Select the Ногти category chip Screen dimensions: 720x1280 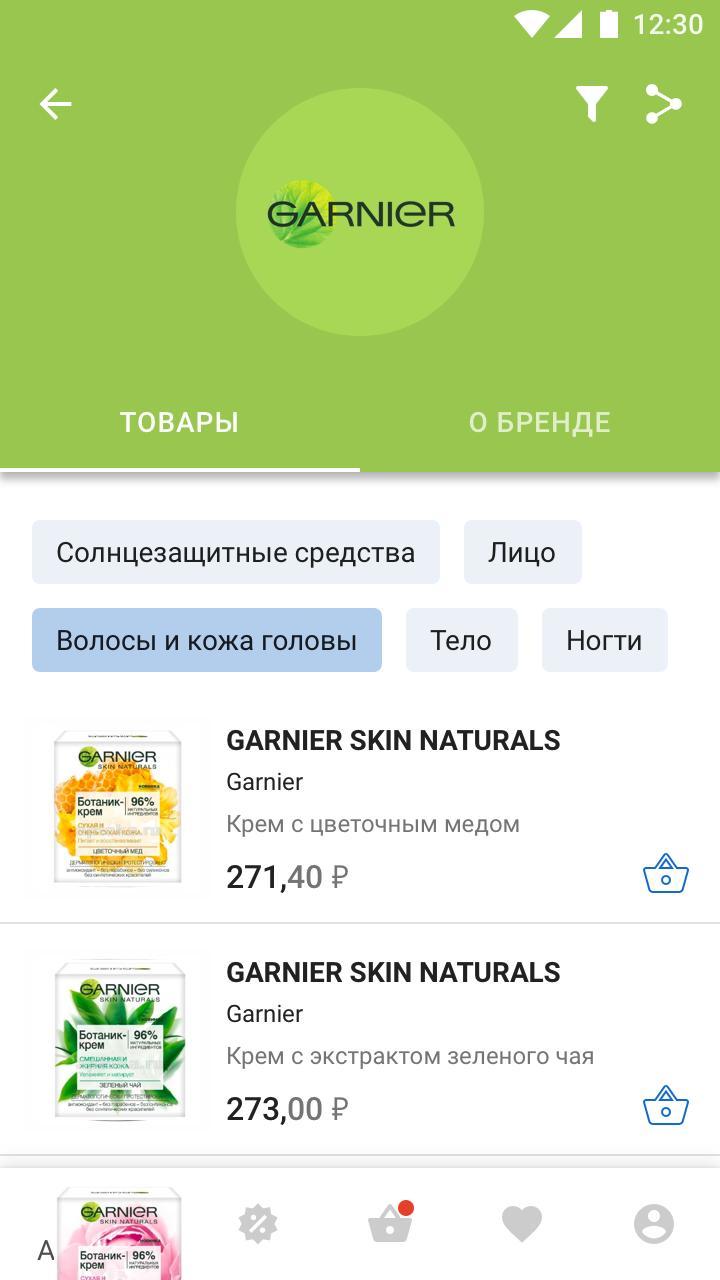tap(604, 640)
